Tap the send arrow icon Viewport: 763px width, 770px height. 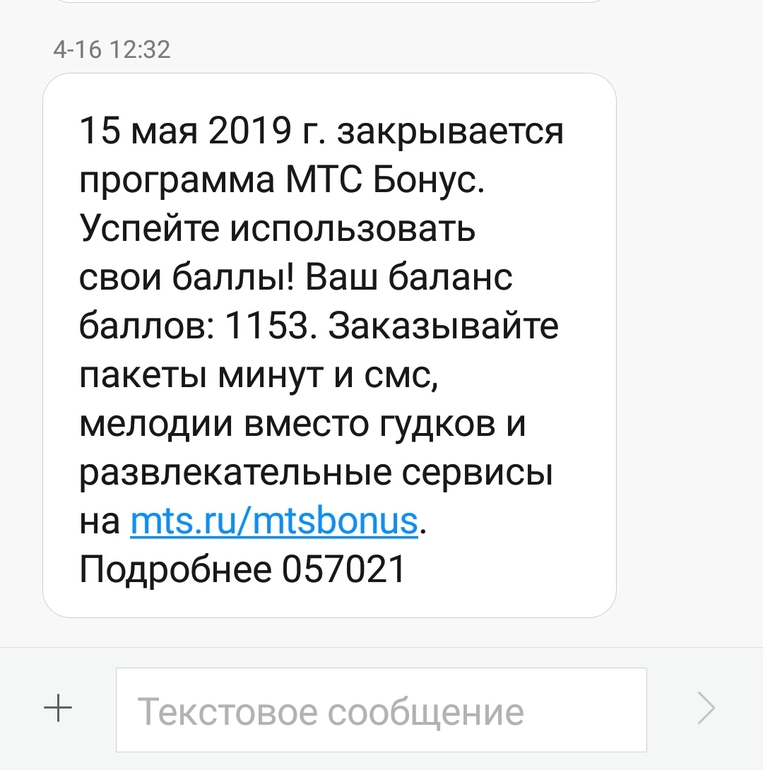pos(707,709)
